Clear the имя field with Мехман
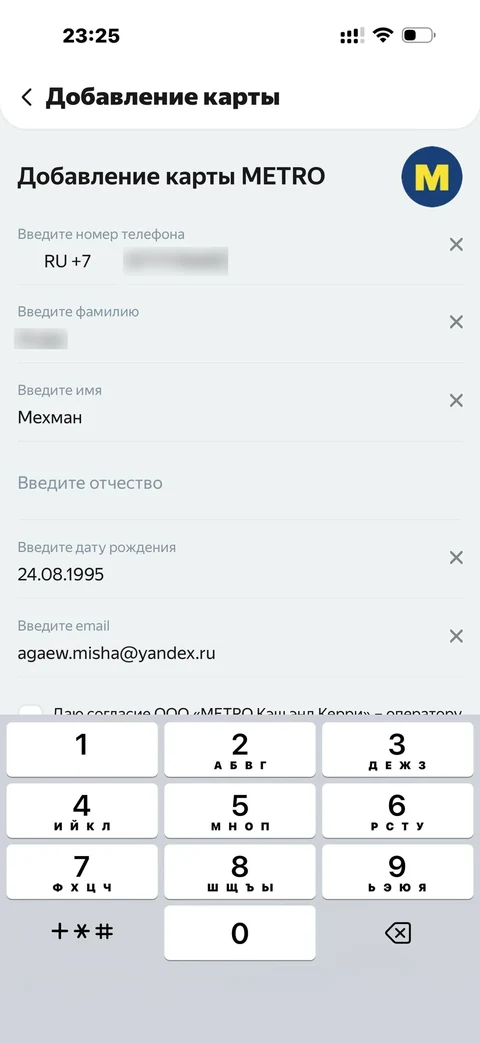This screenshot has height=1043, width=480. pos(456,400)
